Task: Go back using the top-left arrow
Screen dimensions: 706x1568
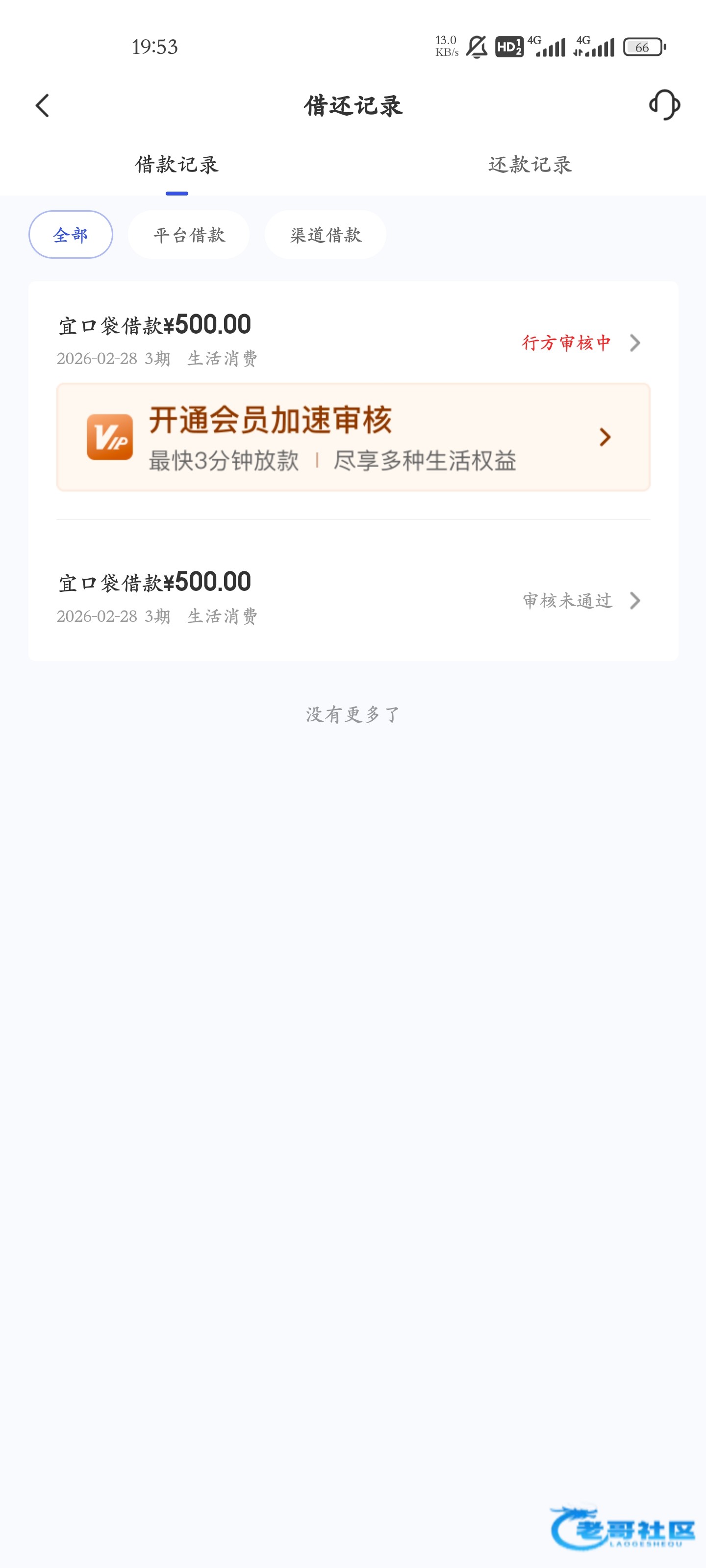Action: pos(42,106)
